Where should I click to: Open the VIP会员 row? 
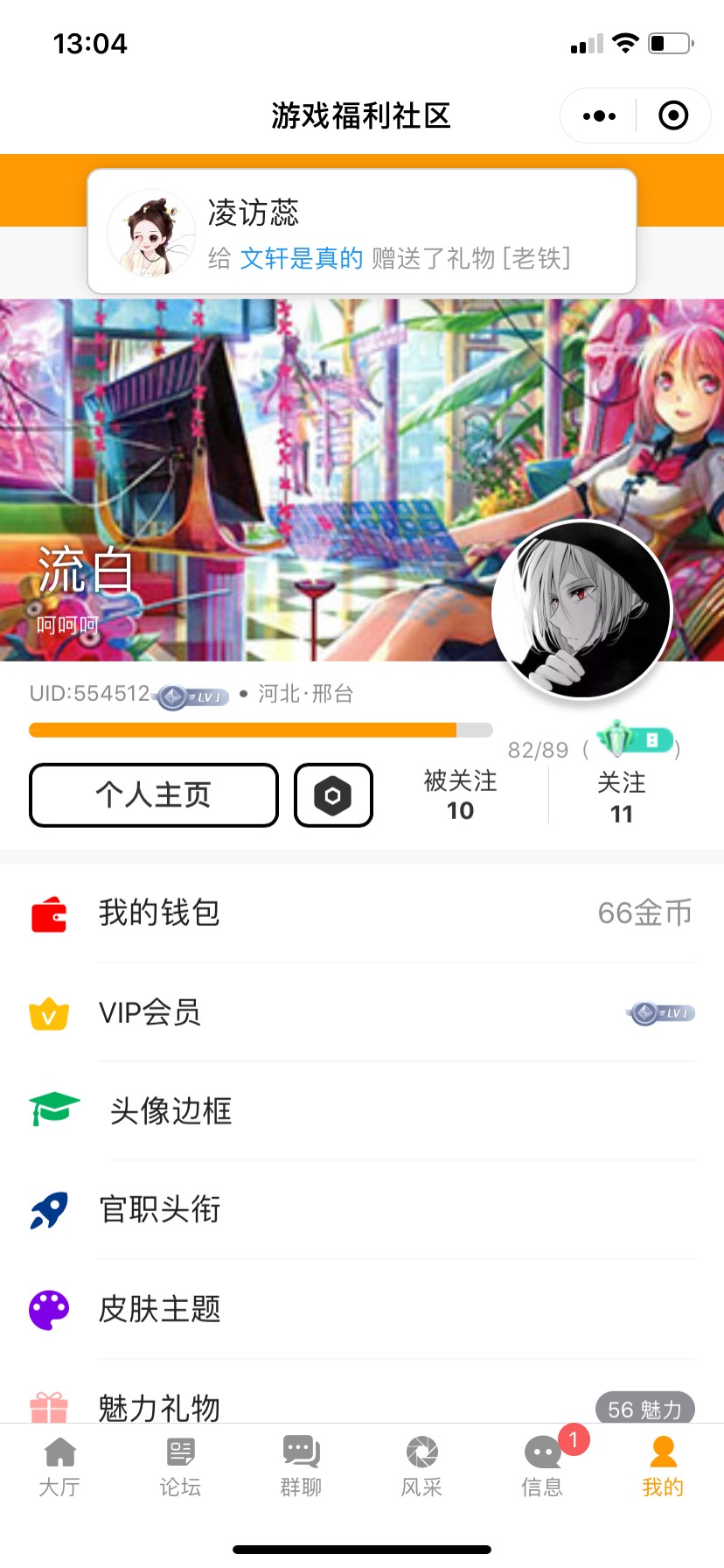click(x=362, y=1012)
